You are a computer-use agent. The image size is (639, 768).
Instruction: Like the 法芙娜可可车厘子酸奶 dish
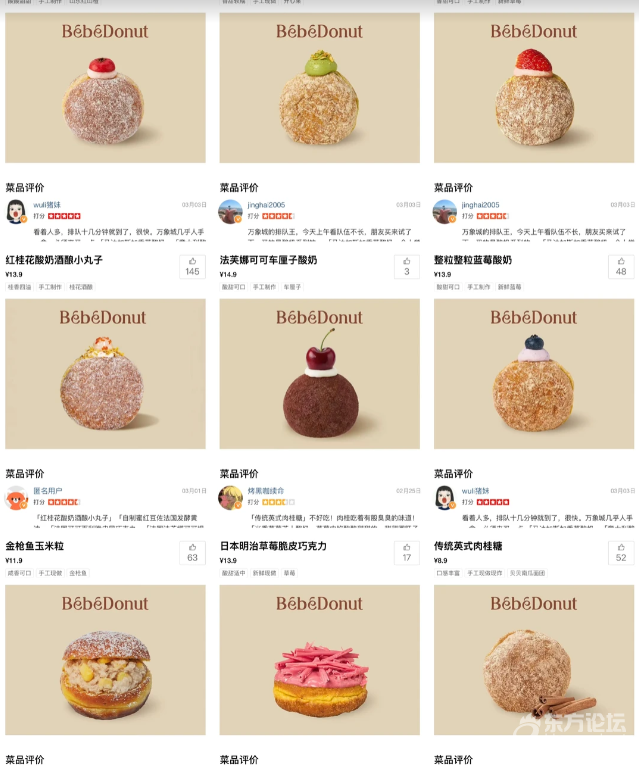[406, 266]
